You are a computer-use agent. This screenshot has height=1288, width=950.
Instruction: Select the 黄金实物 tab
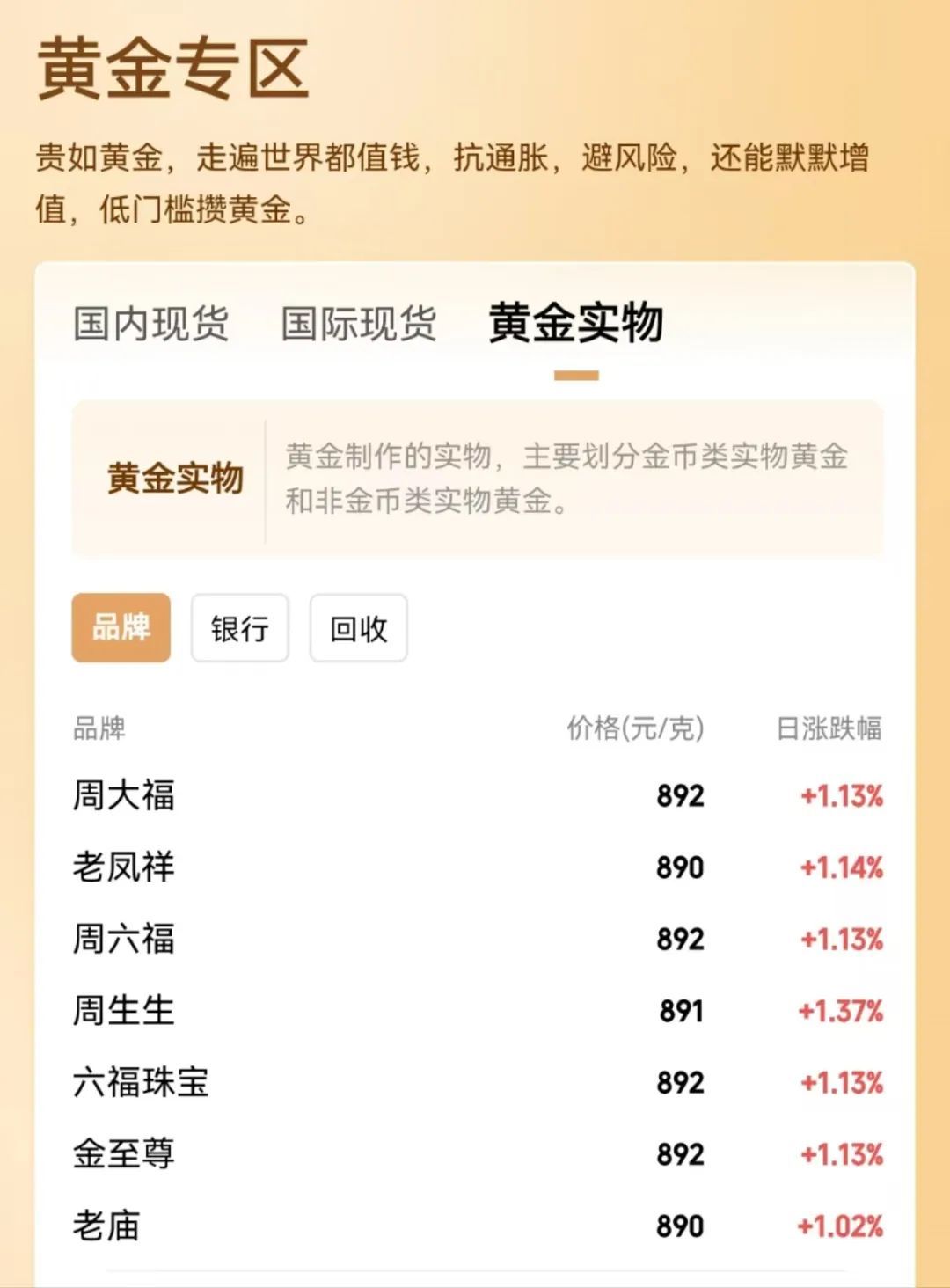point(576,324)
